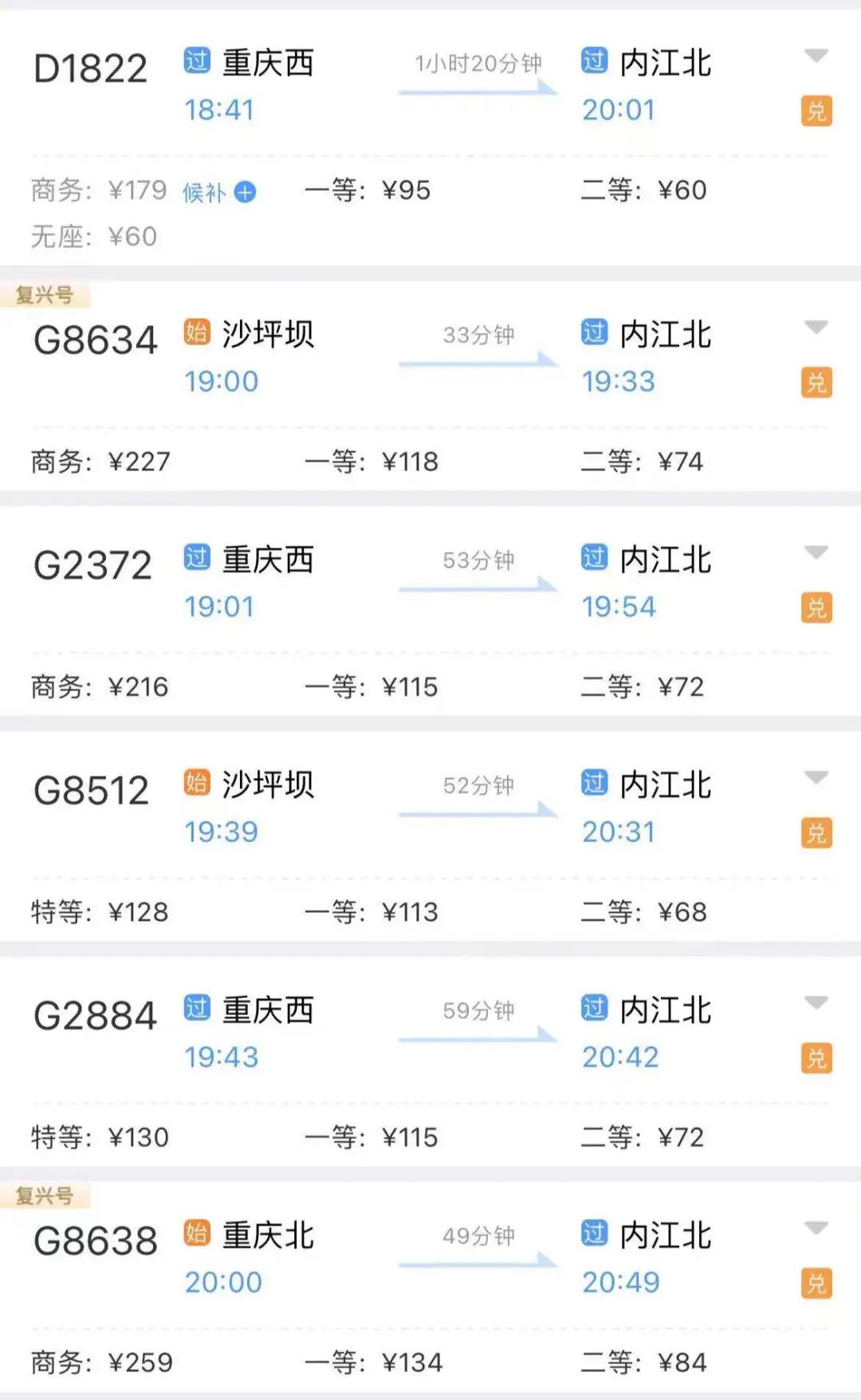
Task: Open train D1822 from 重庆西
Action: coord(90,69)
